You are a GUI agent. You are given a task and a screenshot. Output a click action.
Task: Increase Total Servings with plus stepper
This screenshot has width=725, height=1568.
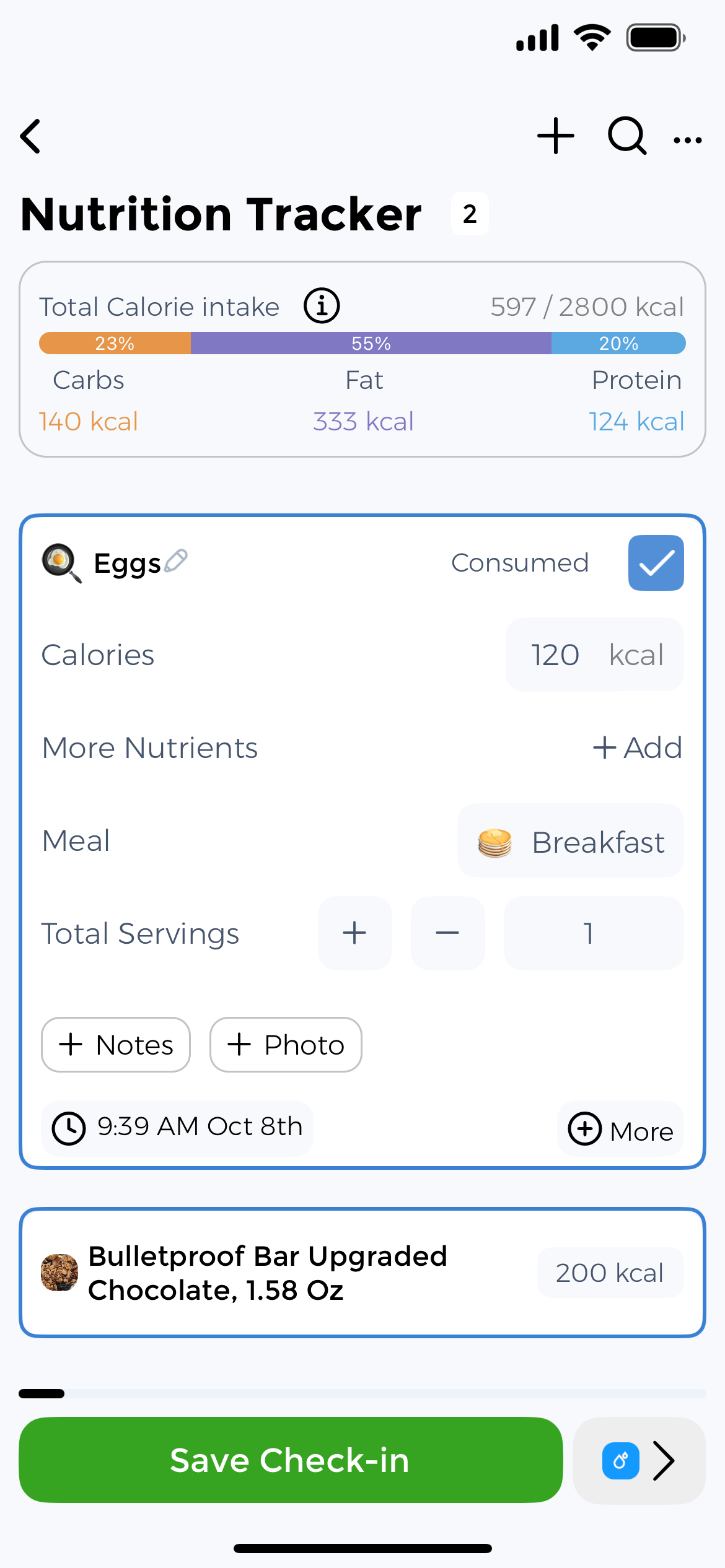coord(354,933)
